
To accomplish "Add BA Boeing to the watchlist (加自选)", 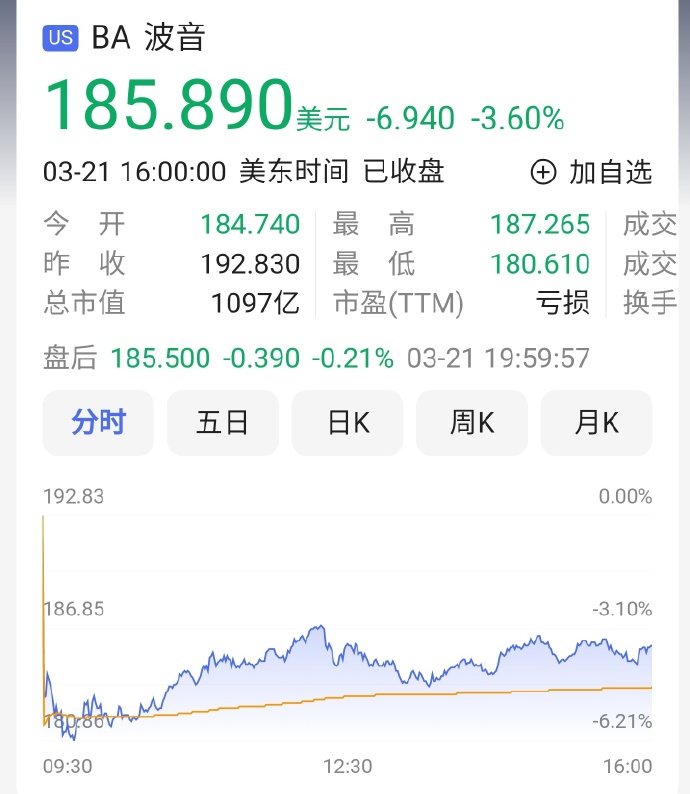I will 591,172.
